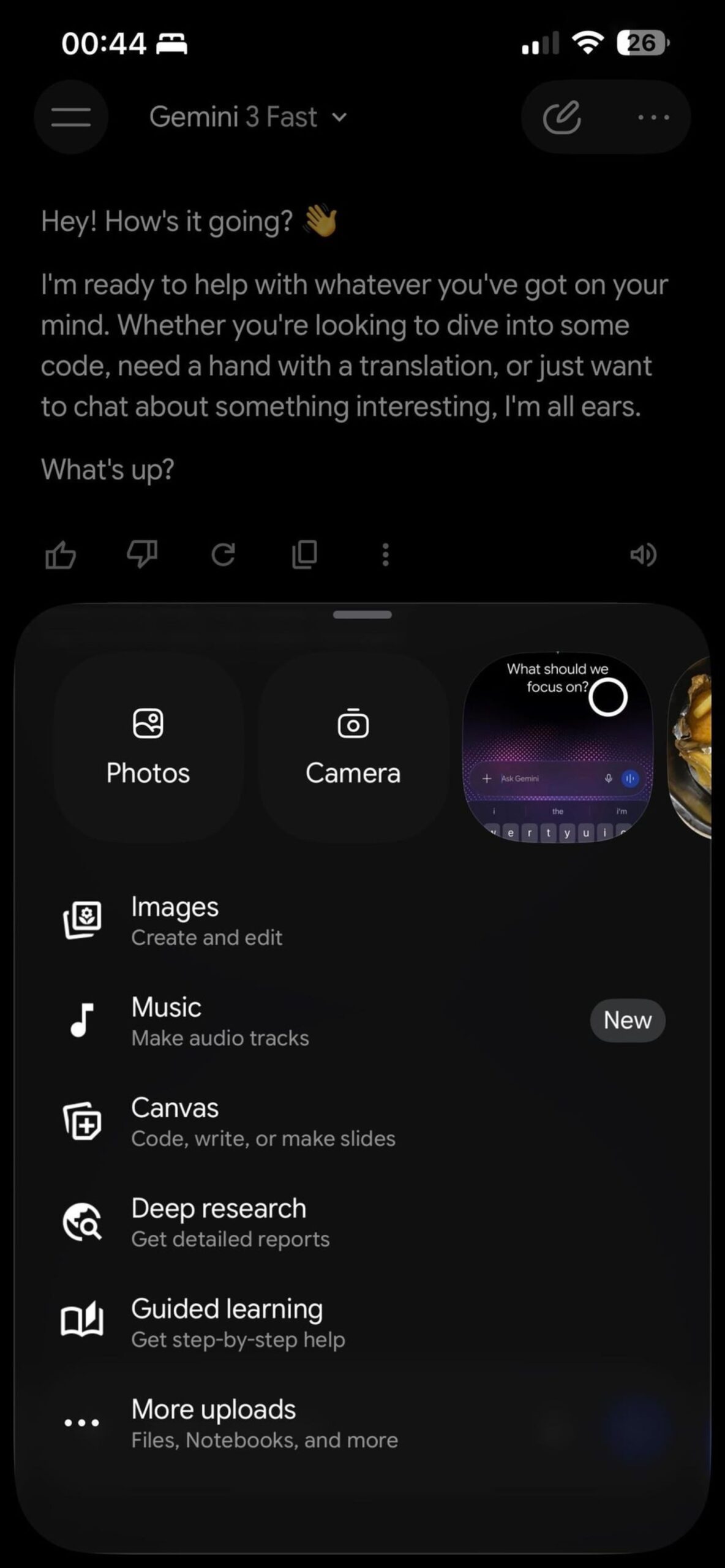Image resolution: width=725 pixels, height=1568 pixels.
Task: Enable Guided learning step-by-step help
Action: (x=362, y=1323)
